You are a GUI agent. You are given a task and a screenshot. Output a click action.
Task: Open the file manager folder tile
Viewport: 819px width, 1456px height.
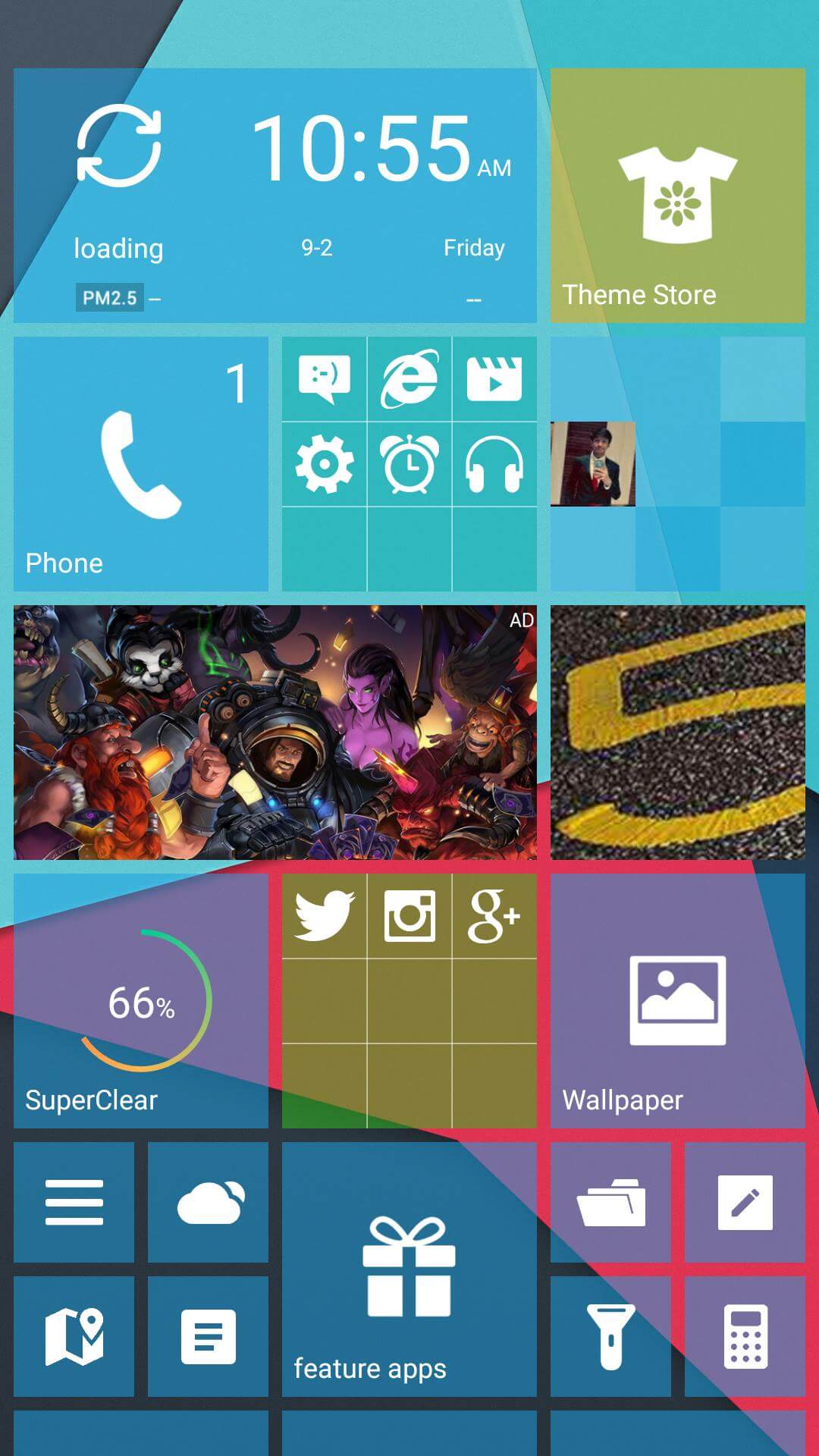tap(610, 1202)
